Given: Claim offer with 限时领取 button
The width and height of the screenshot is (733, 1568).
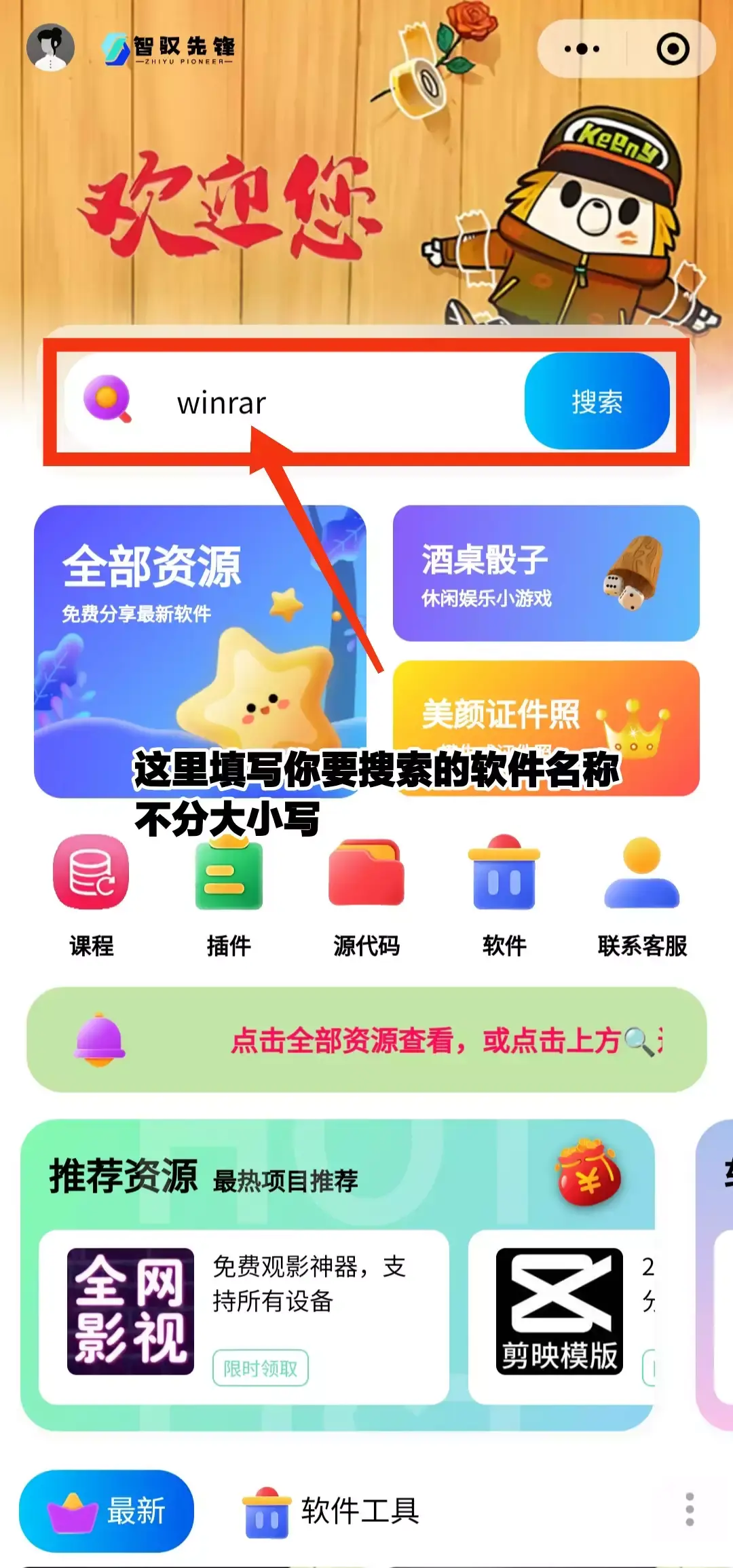Looking at the screenshot, I should [261, 1369].
